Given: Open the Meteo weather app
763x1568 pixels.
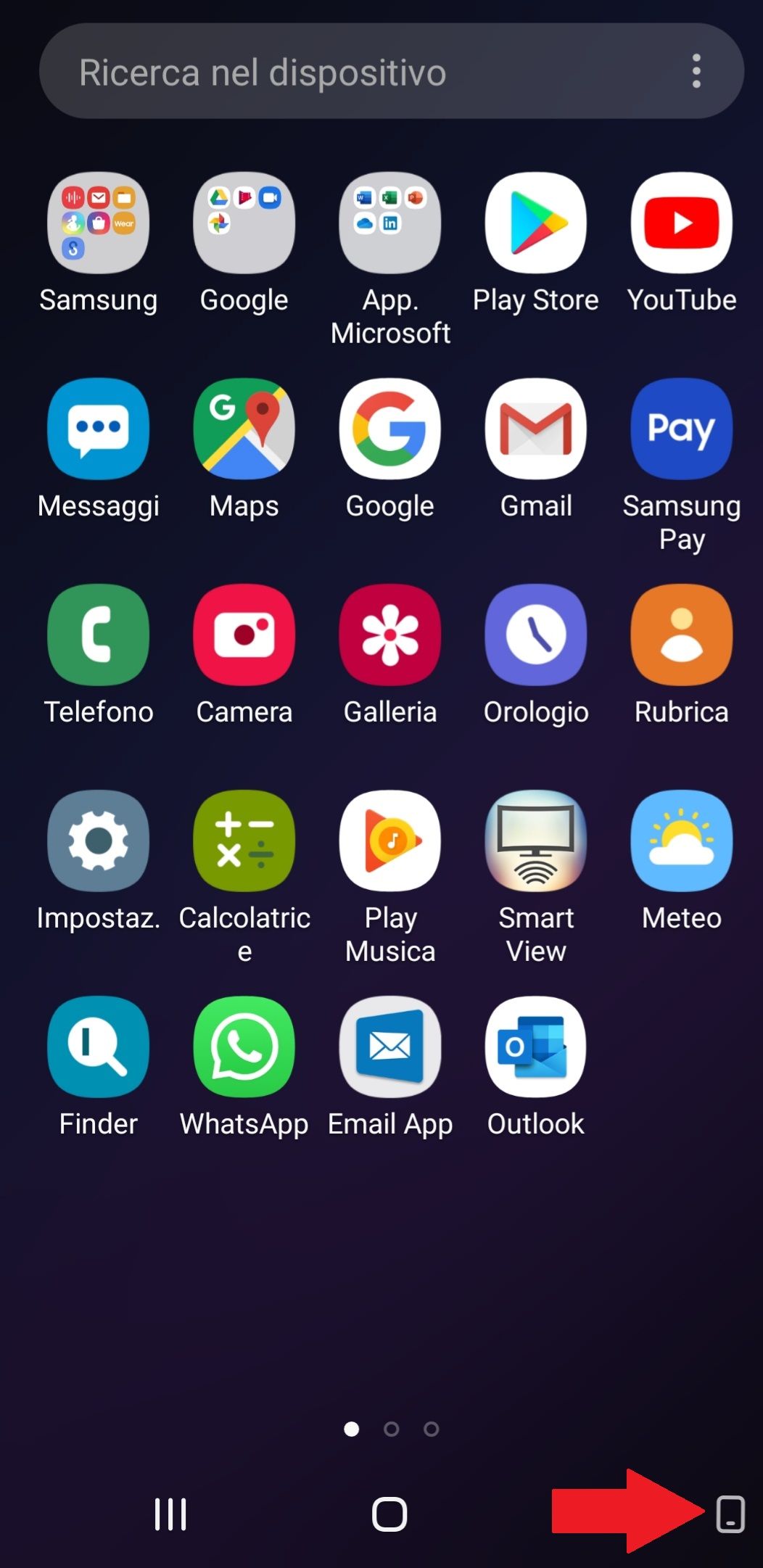Looking at the screenshot, I should point(680,841).
